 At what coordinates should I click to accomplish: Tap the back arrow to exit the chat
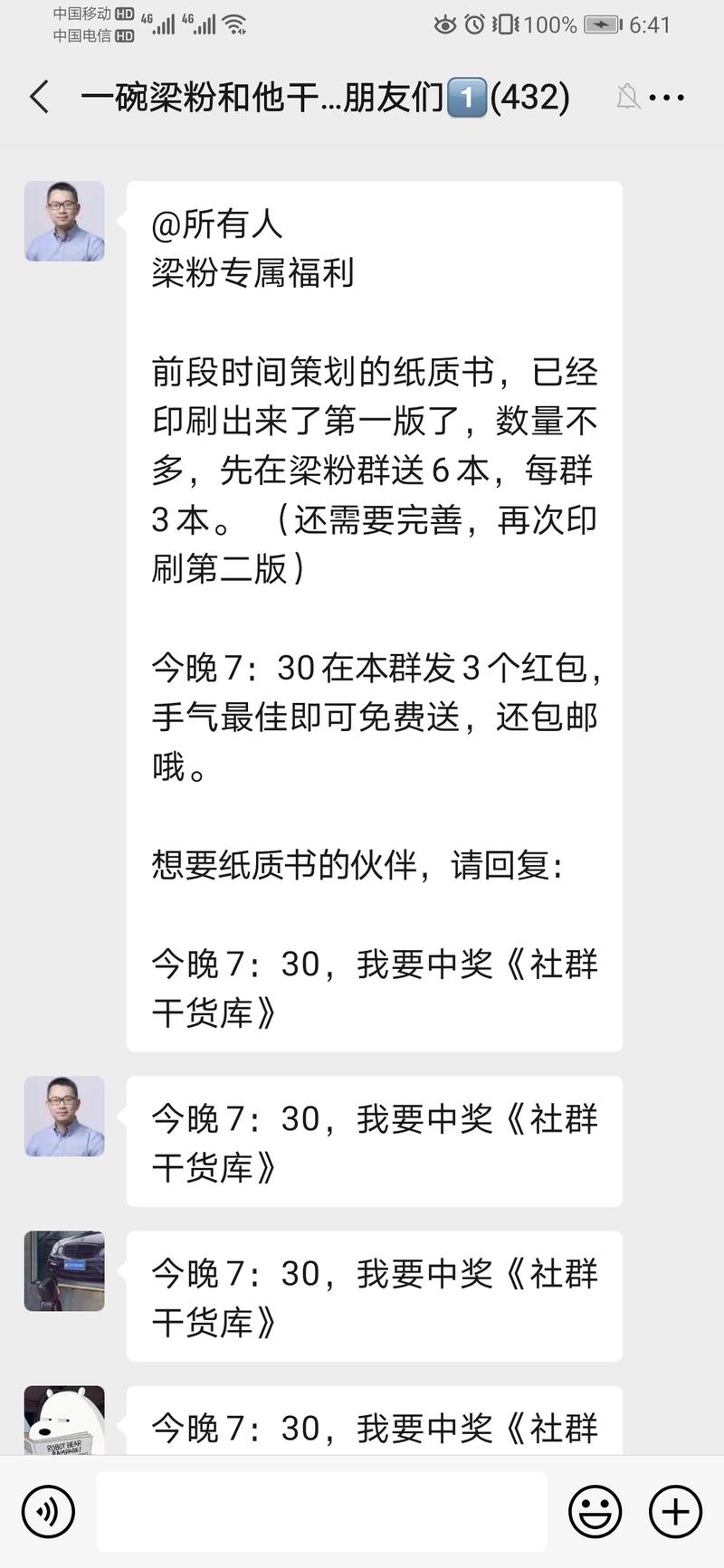point(38,96)
